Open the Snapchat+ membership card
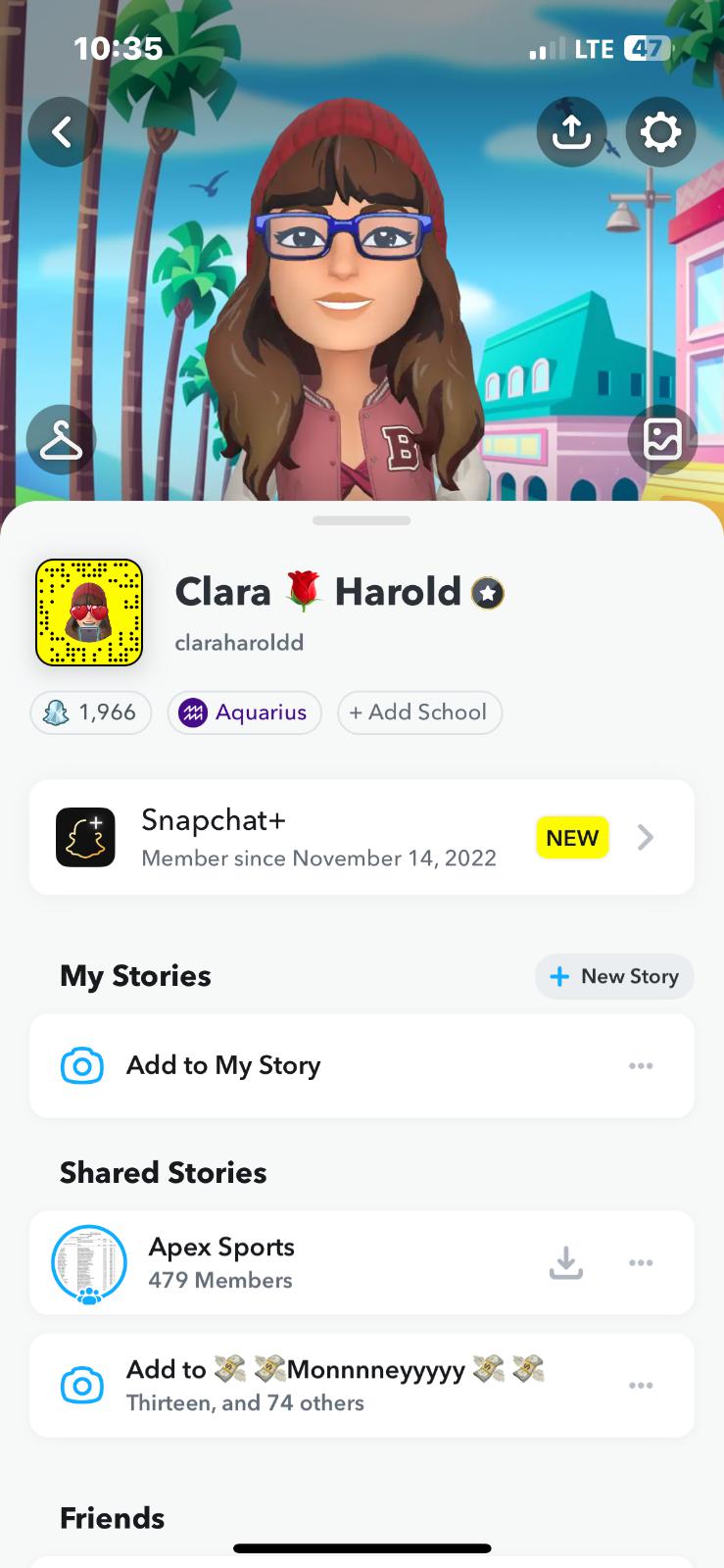 click(x=362, y=838)
